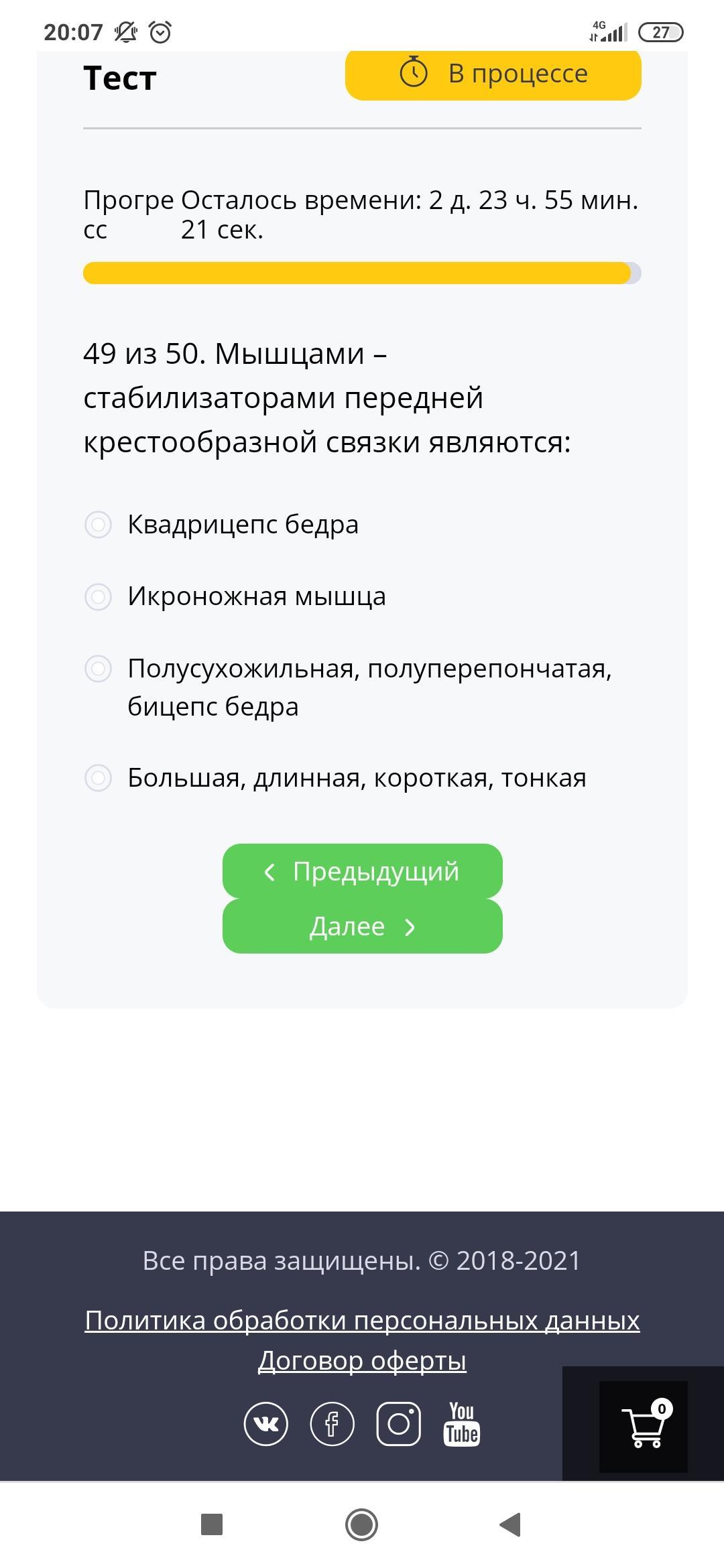Screen dimensions: 724x1568
Task: Open the VK social page icon
Action: click(266, 1424)
